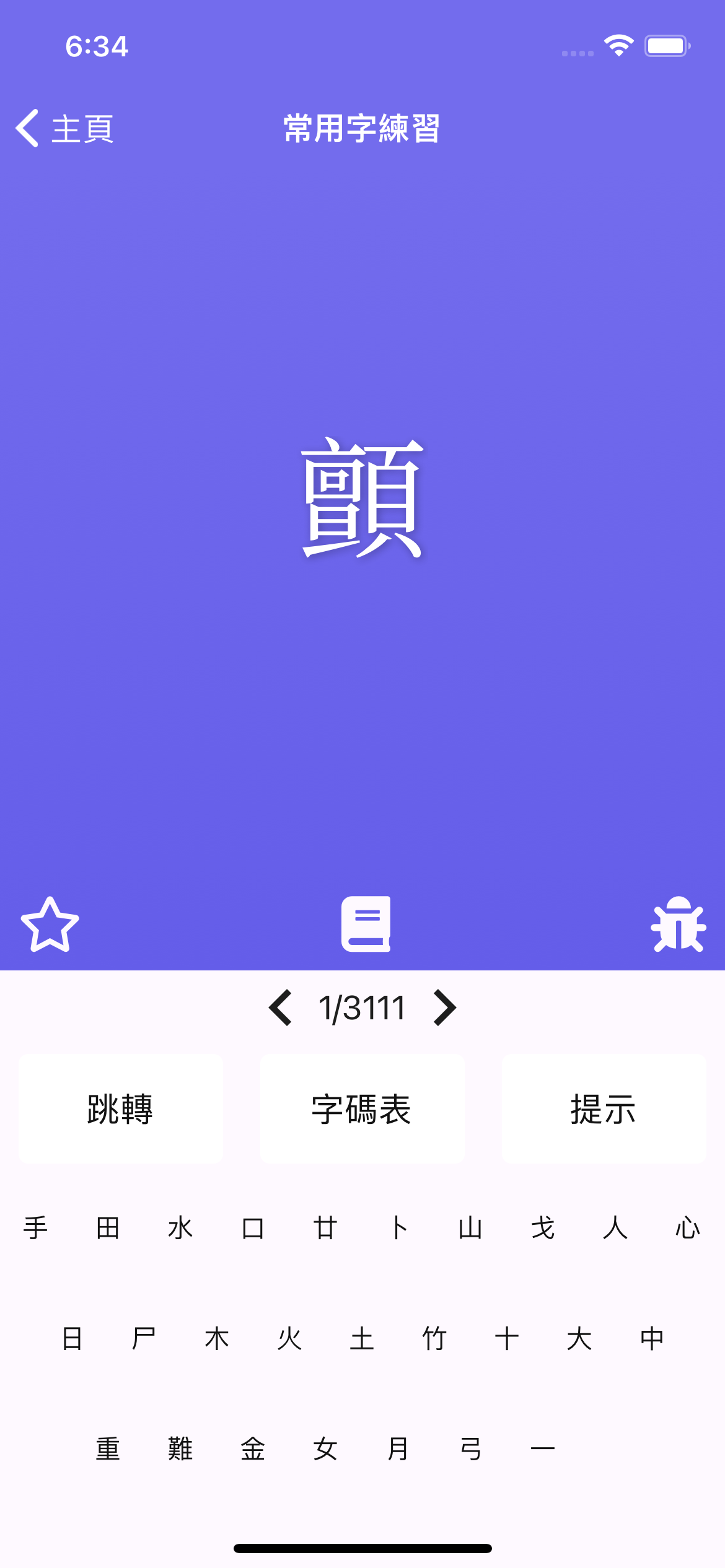
Task: Tap 提示 for a hint
Action: pos(604,1108)
